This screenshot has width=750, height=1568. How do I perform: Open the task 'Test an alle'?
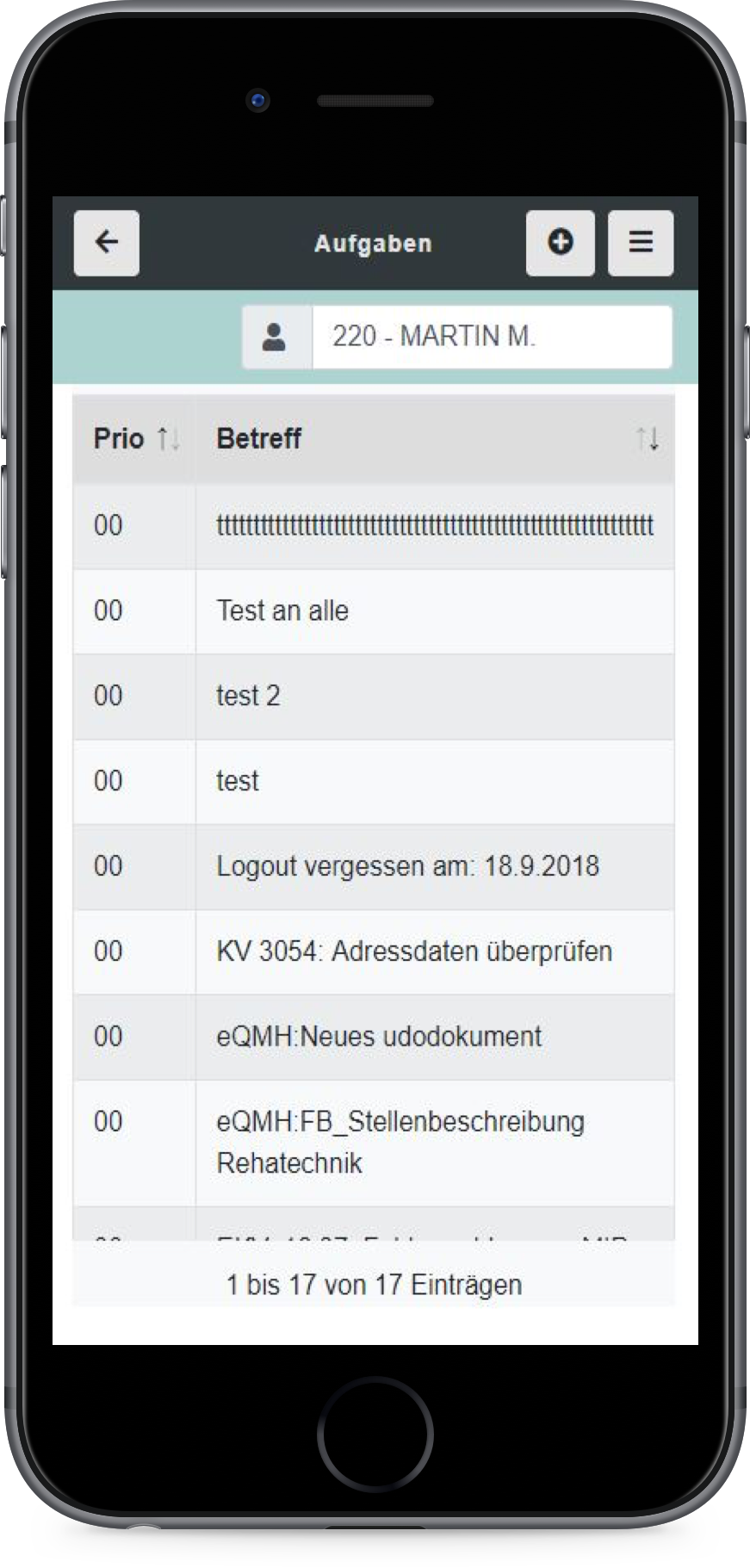[x=282, y=611]
